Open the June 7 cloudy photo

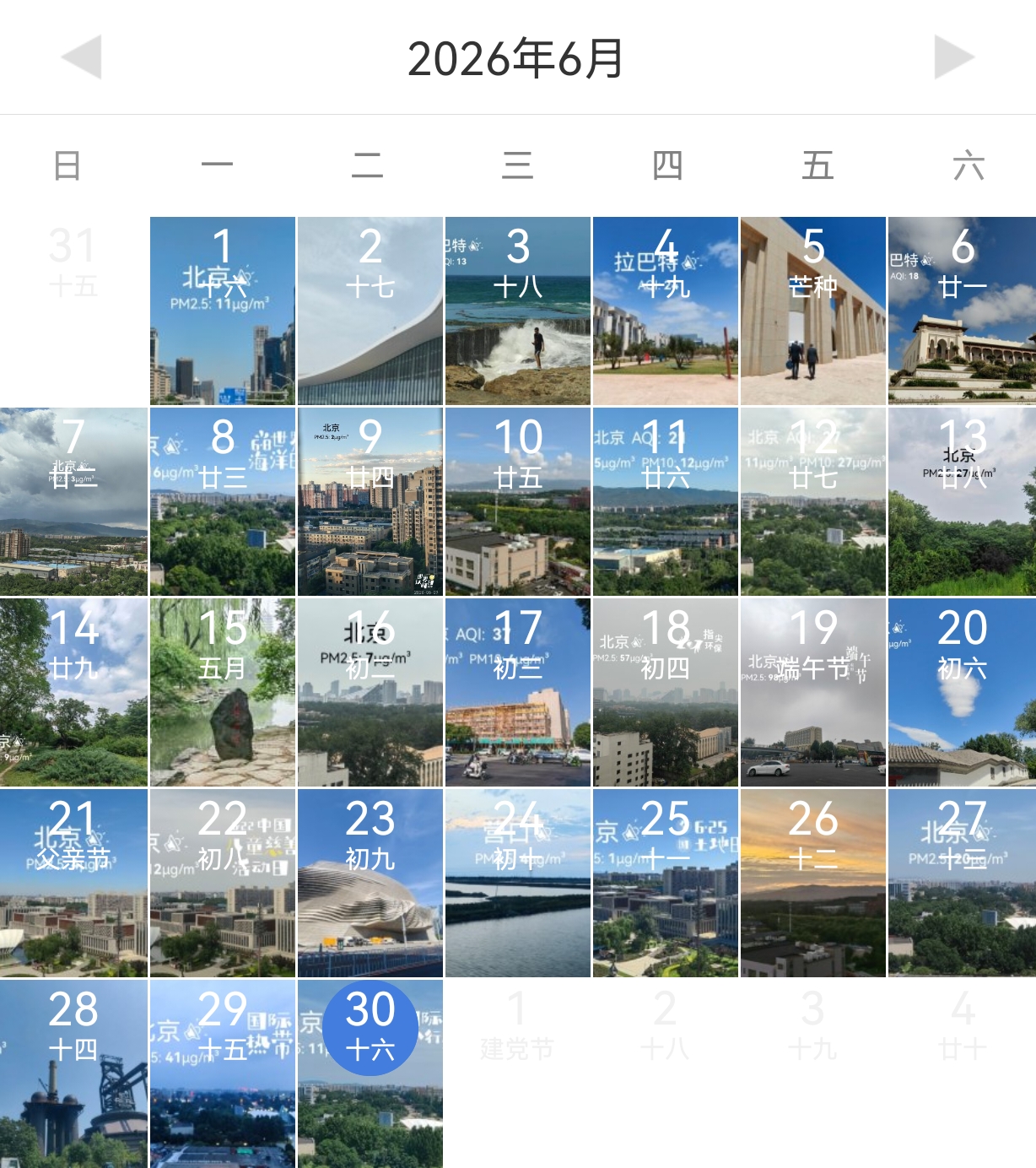73,501
